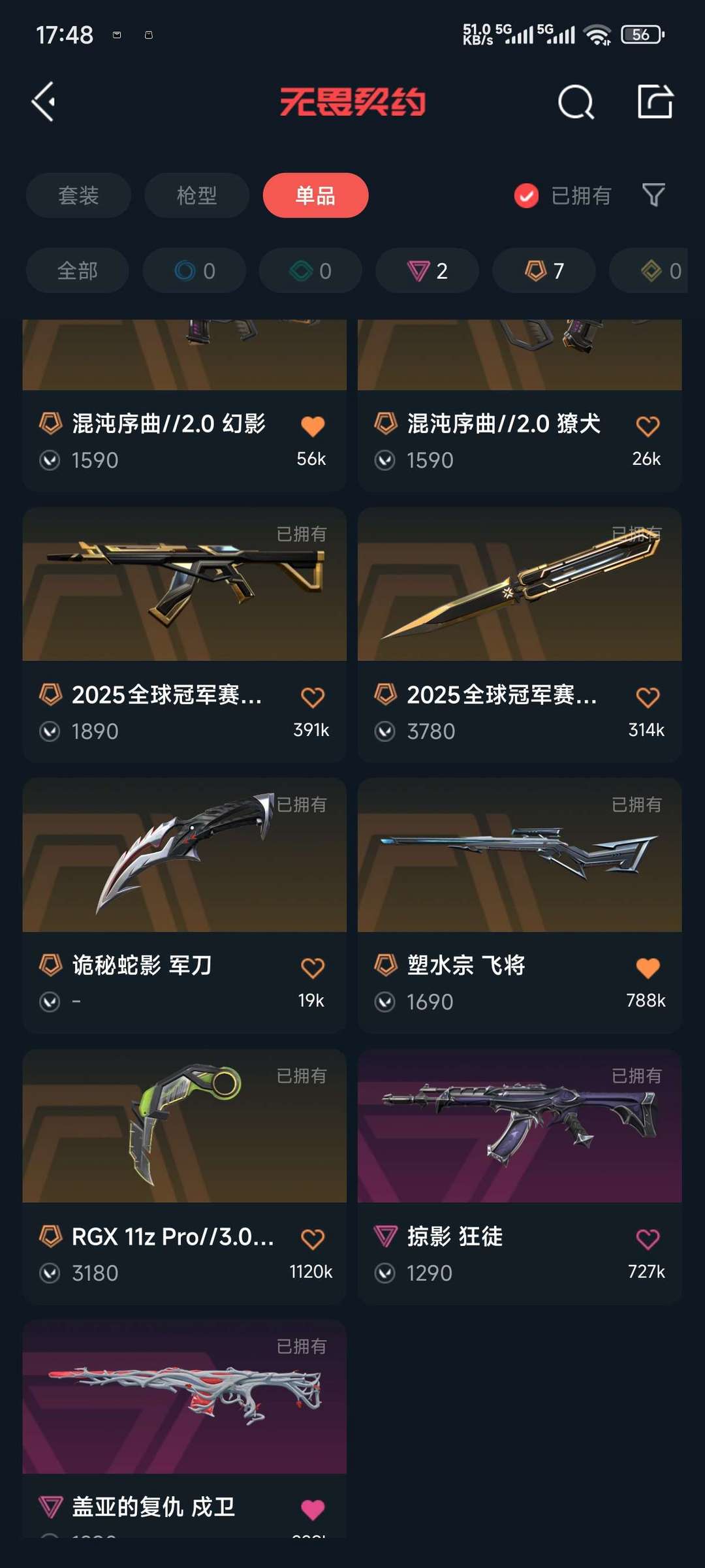Filter by purple triangle tier with 2 items
The image size is (705, 1568).
coord(427,270)
